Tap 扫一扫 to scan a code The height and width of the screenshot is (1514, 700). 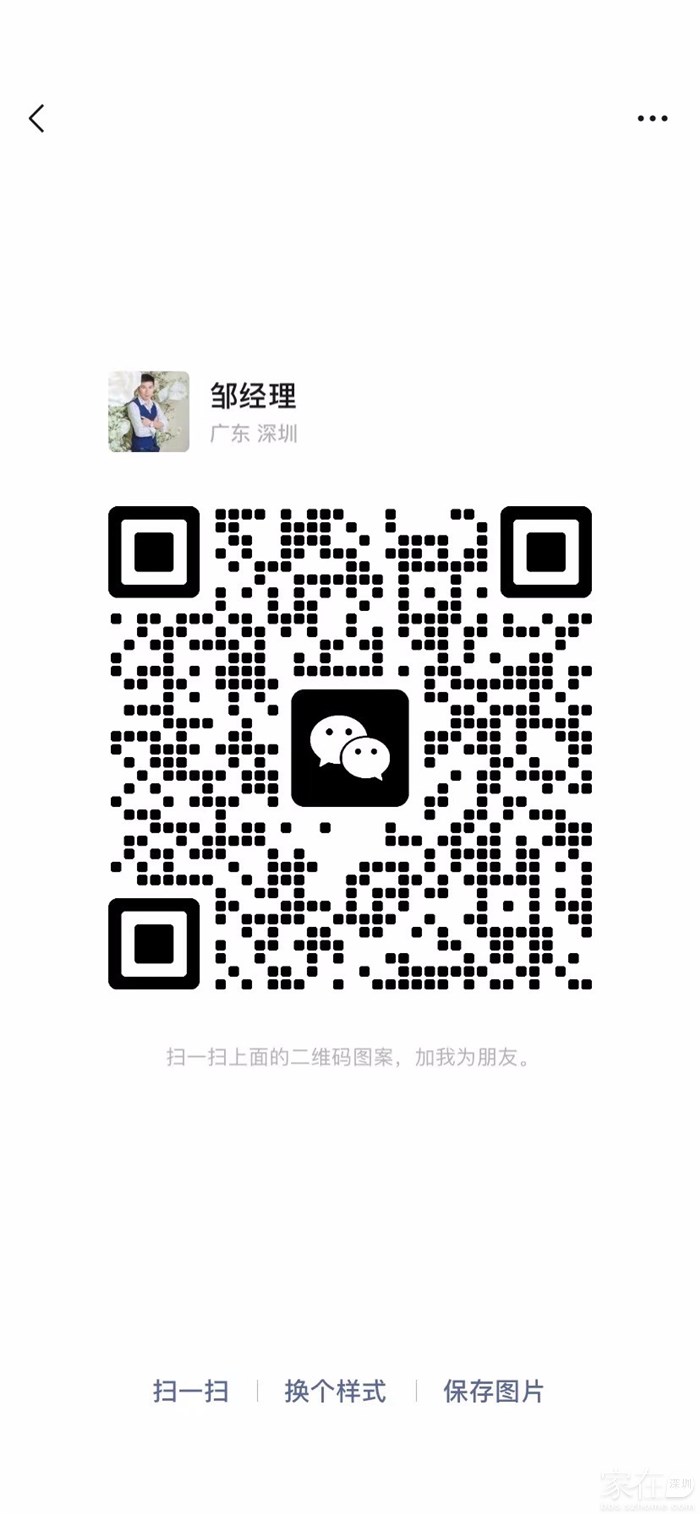click(x=191, y=1391)
